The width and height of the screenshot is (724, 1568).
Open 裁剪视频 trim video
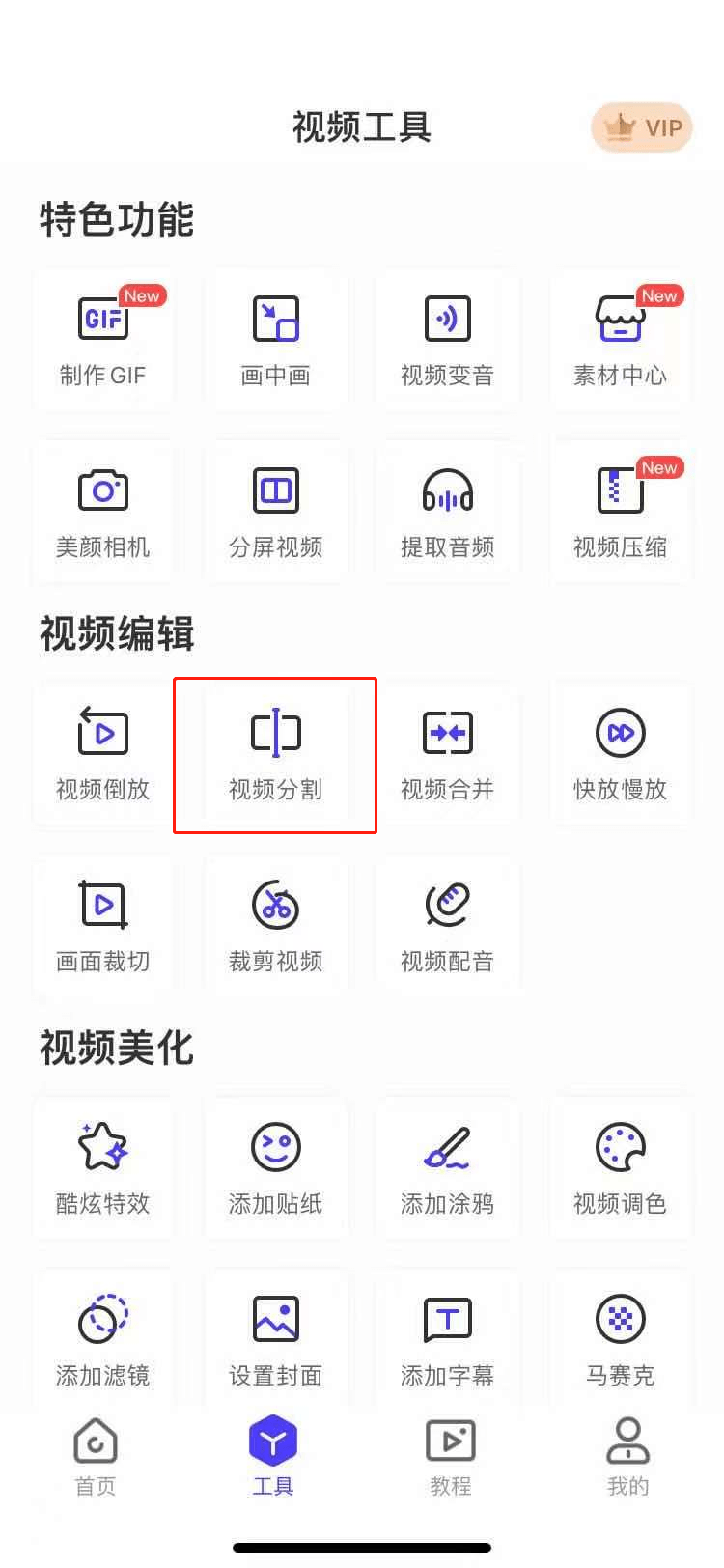tap(275, 926)
